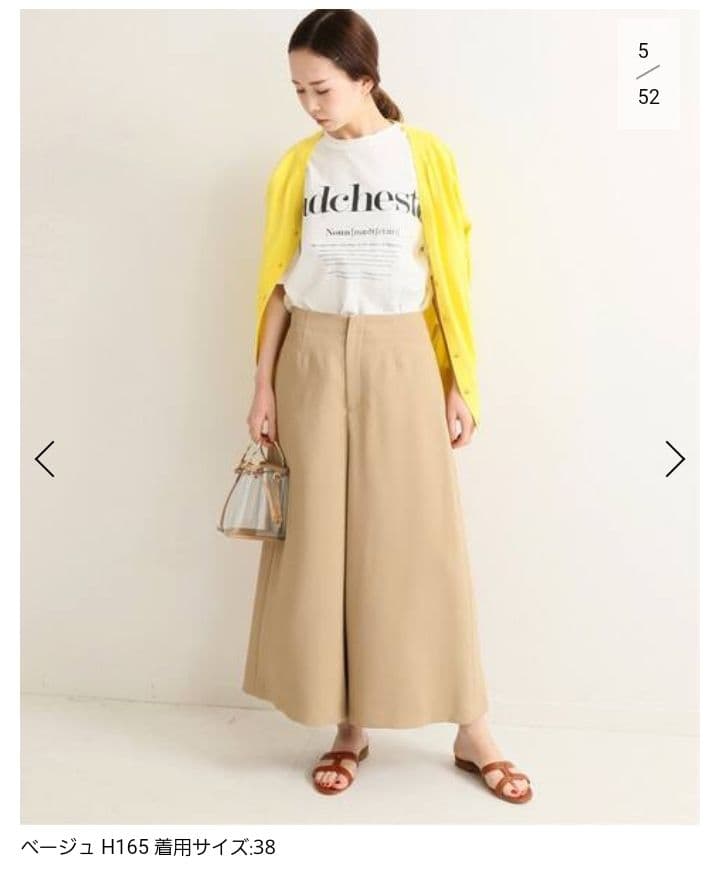Go to the previous product photo
Image resolution: width=720 pixels, height=872 pixels.
[x=45, y=458]
